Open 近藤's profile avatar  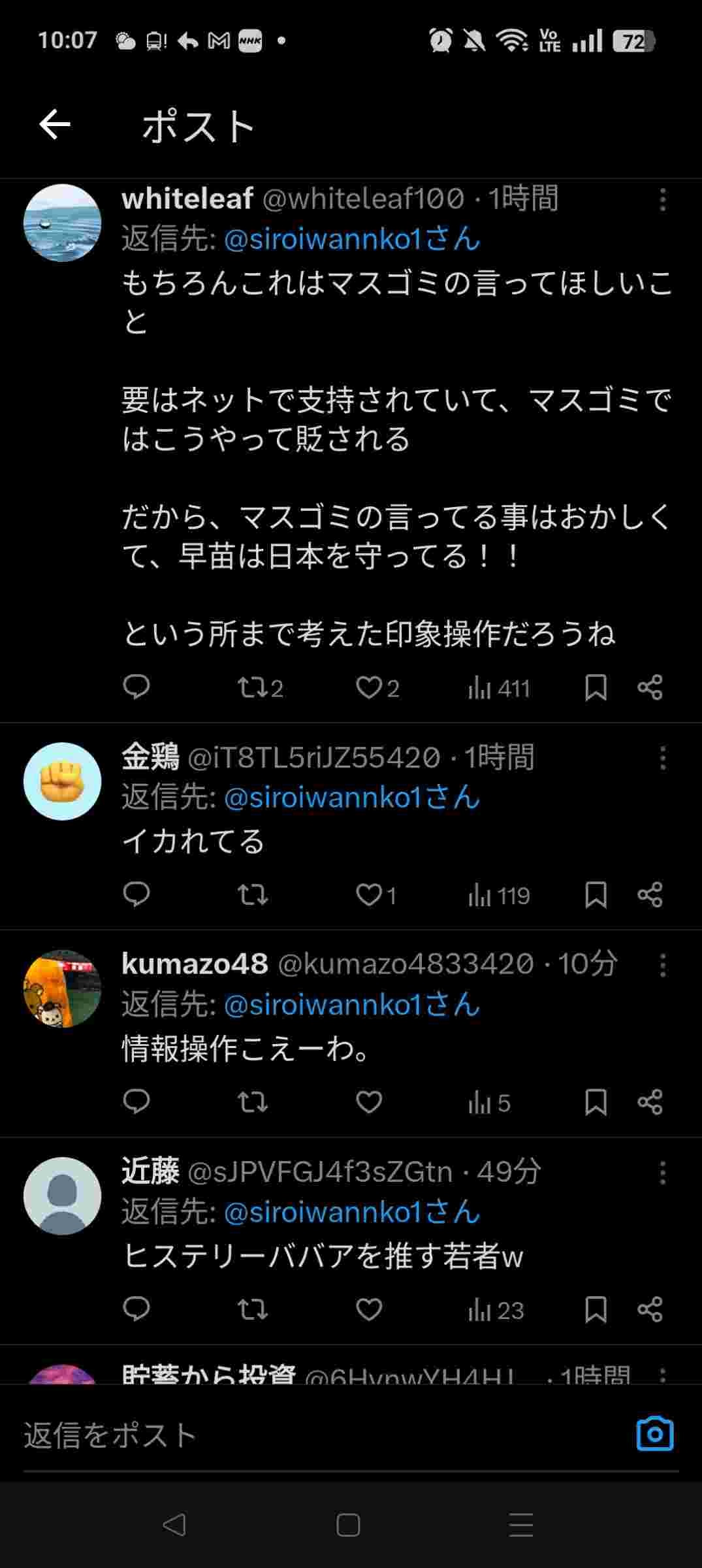click(x=62, y=1196)
